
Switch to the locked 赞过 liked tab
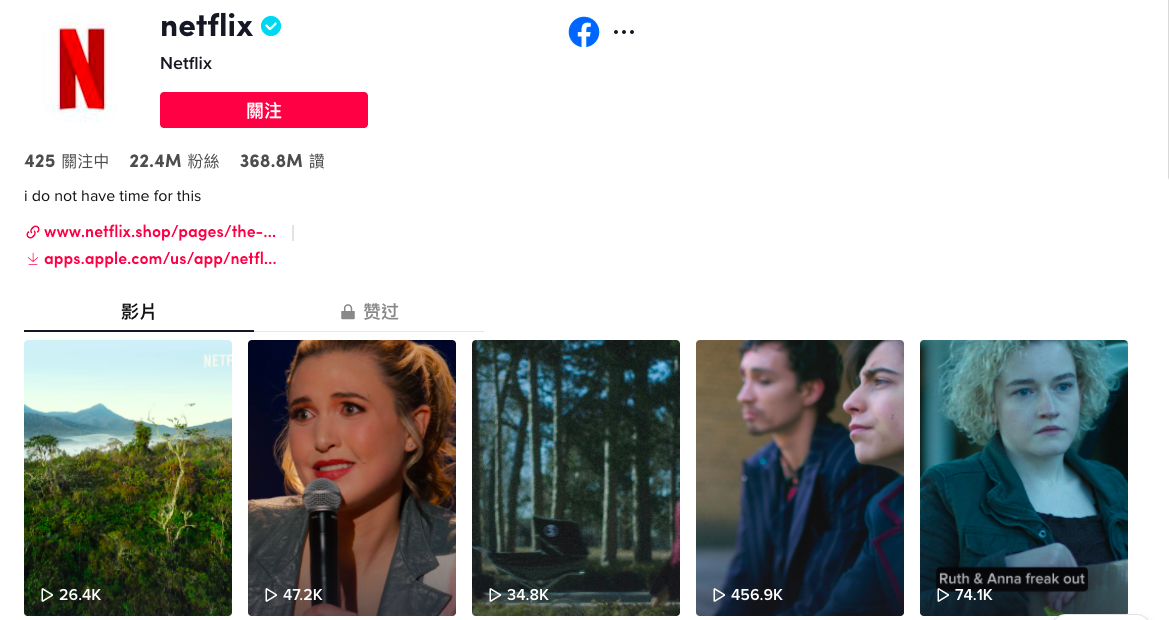click(x=369, y=312)
